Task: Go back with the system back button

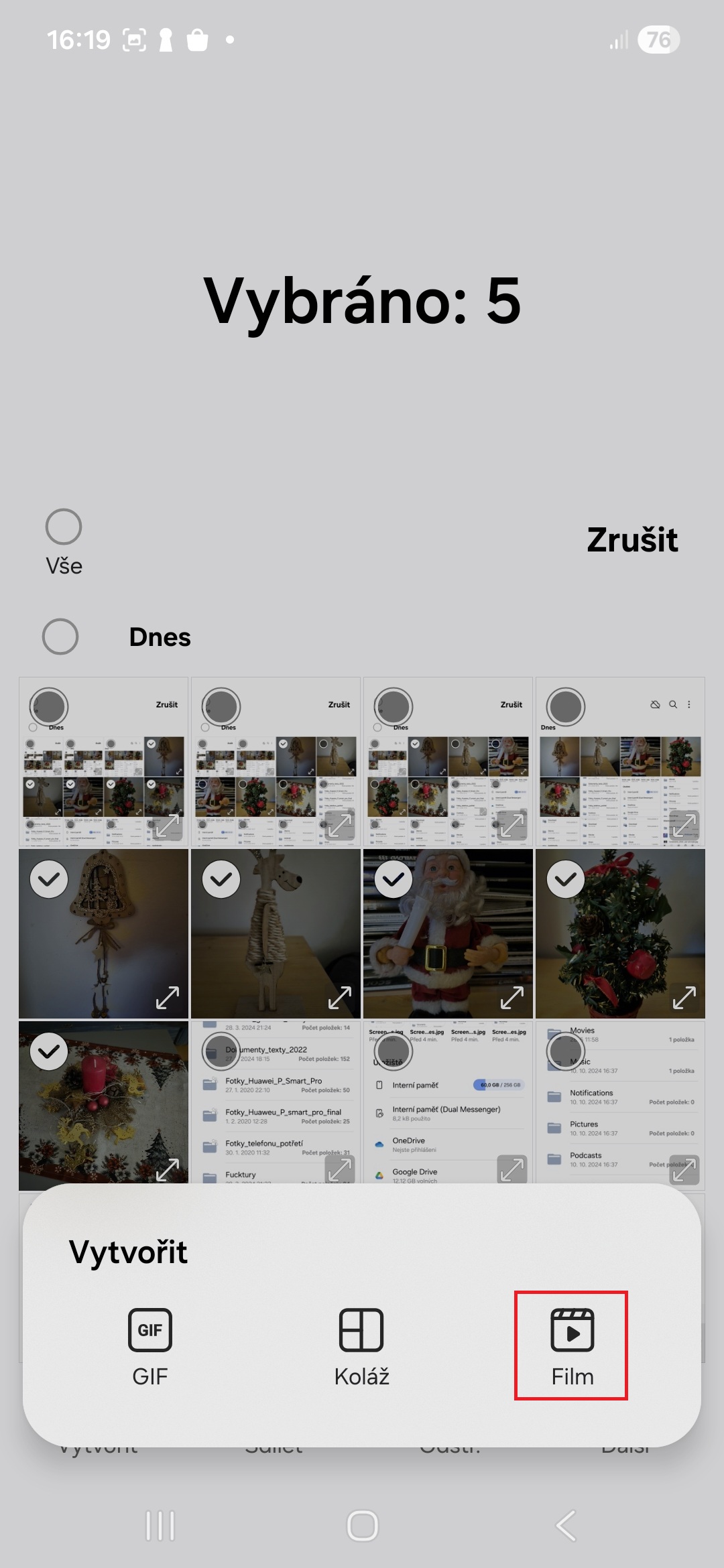Action: pyautogui.click(x=566, y=1526)
